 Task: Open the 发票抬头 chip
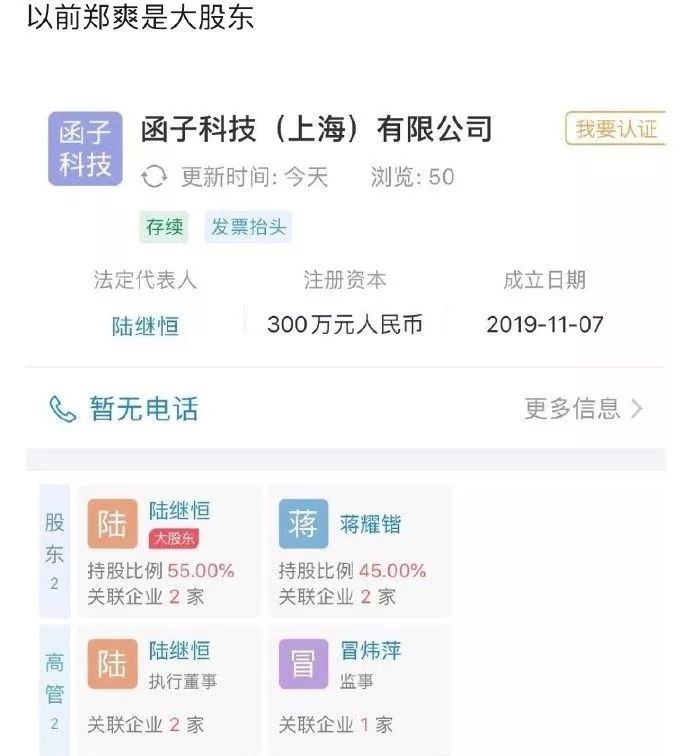click(x=248, y=227)
